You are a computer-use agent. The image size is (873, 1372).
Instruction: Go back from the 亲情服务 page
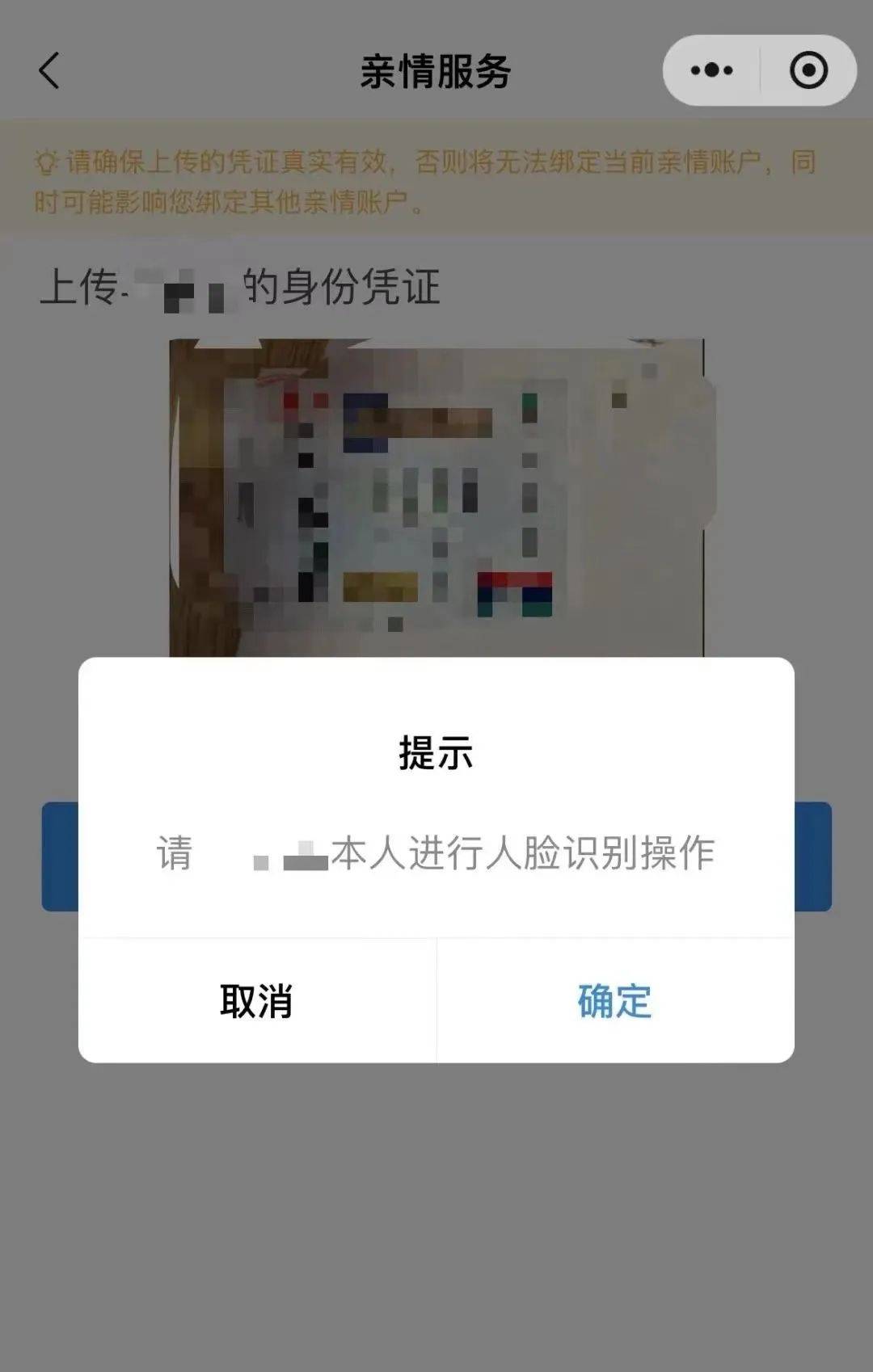tap(50, 71)
